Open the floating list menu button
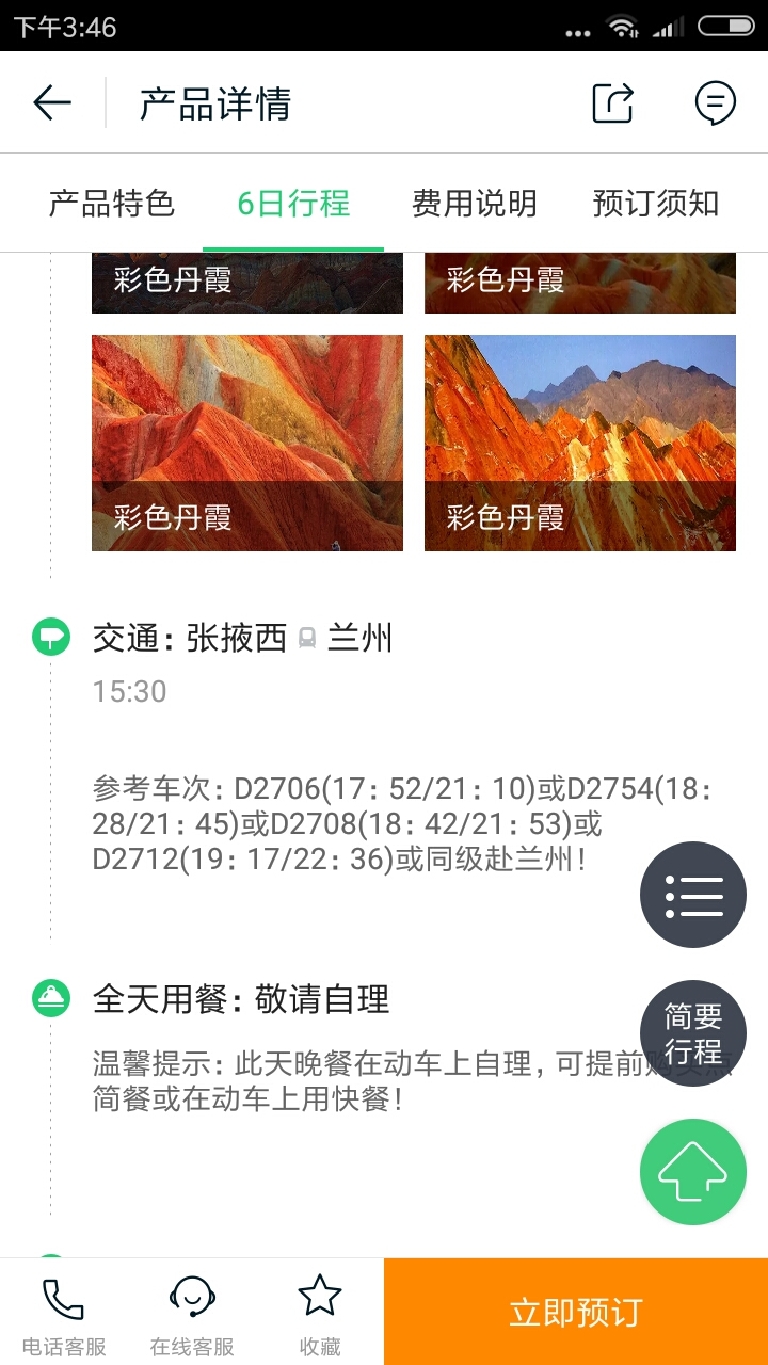 (693, 895)
